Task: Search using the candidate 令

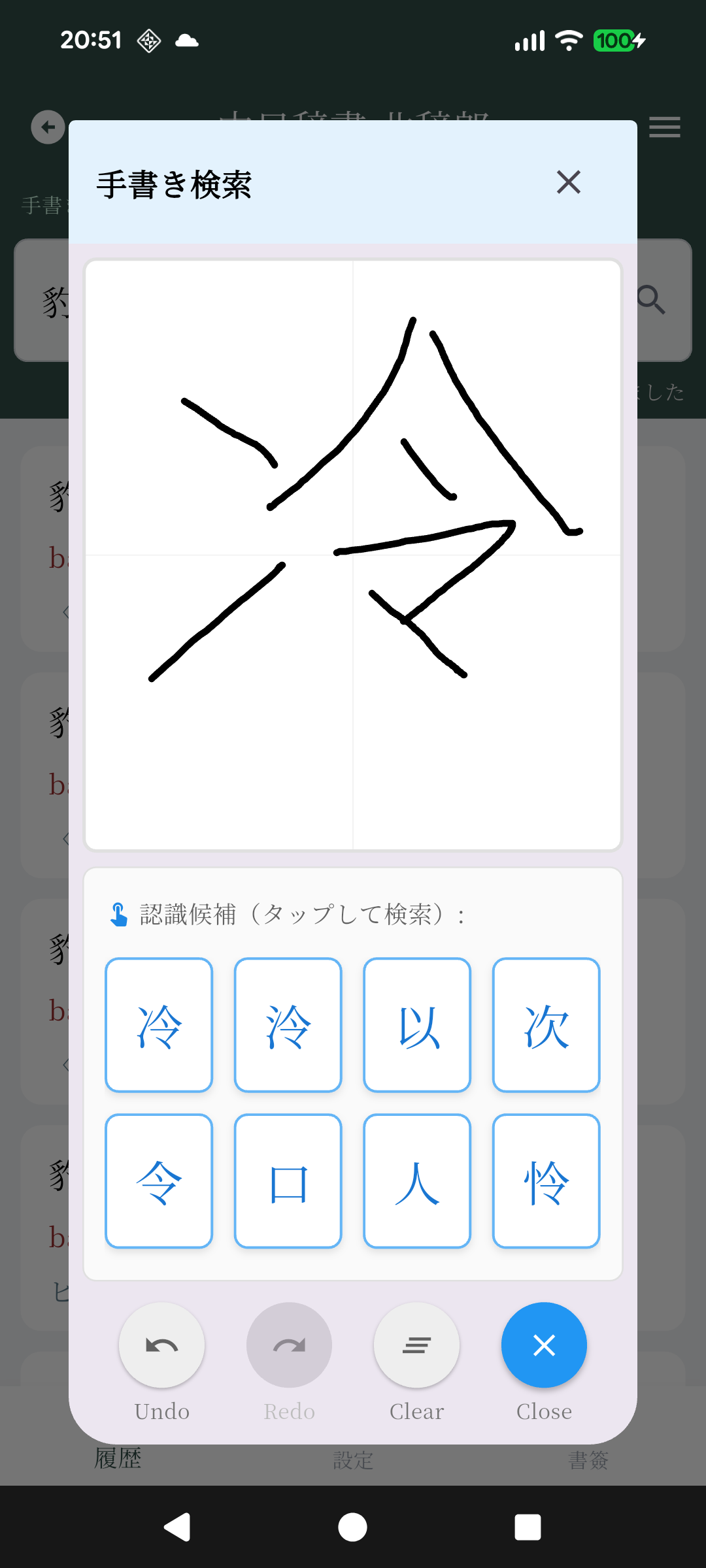Action: pyautogui.click(x=159, y=1181)
